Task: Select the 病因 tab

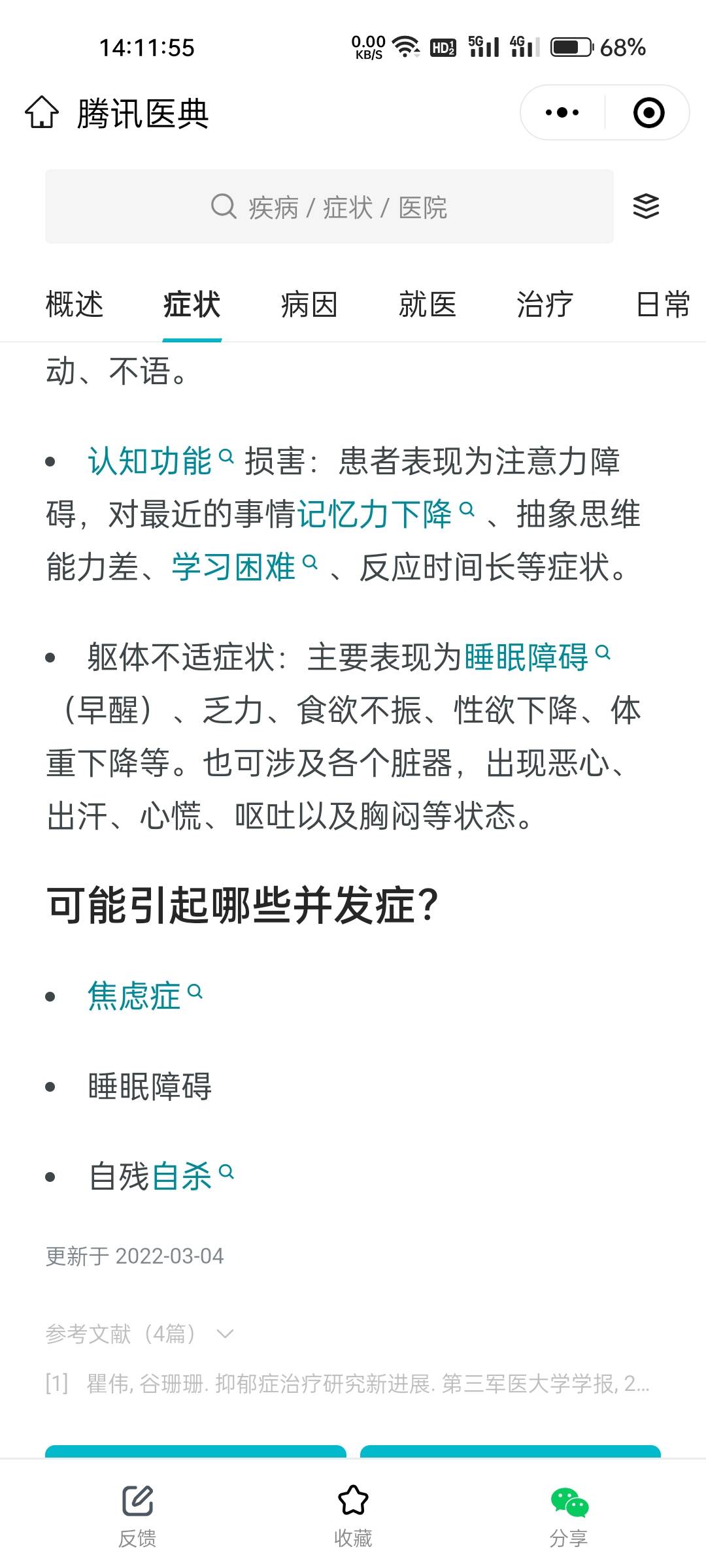Action: point(308,304)
